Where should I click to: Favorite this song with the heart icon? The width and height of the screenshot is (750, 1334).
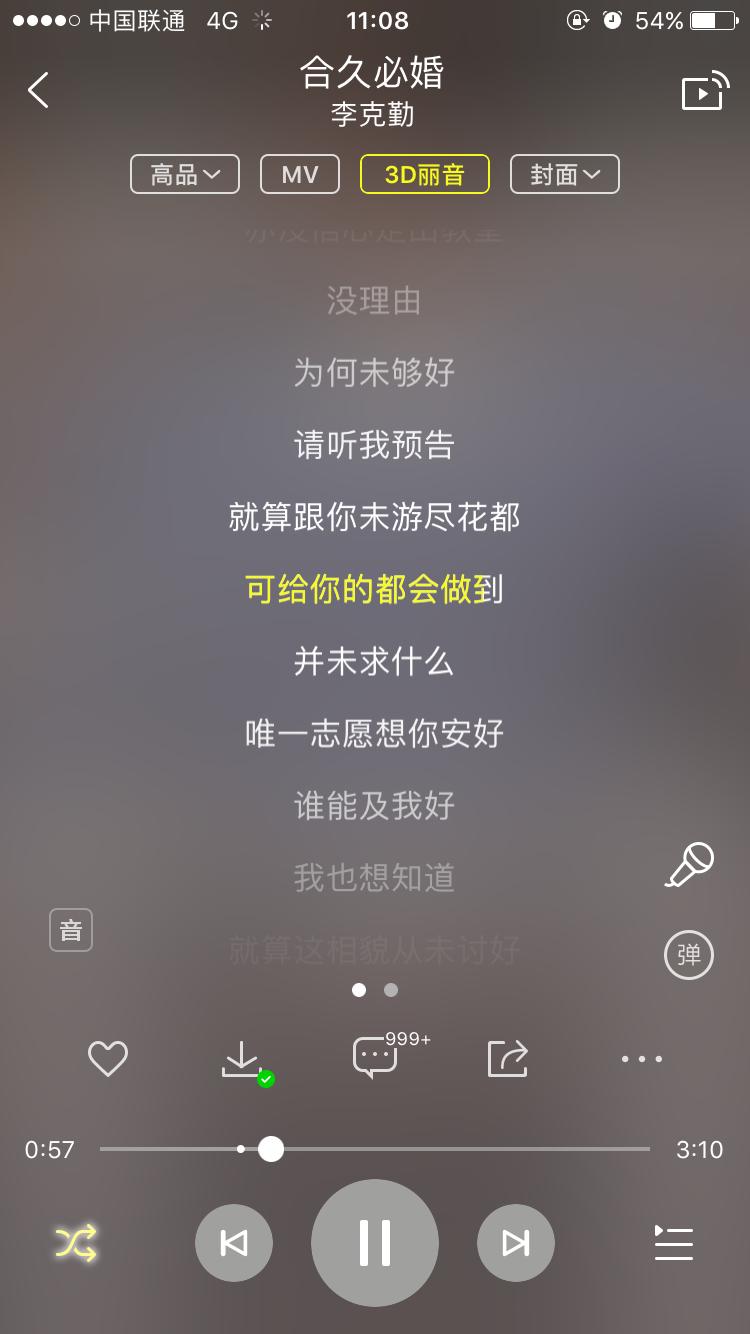(x=108, y=1058)
